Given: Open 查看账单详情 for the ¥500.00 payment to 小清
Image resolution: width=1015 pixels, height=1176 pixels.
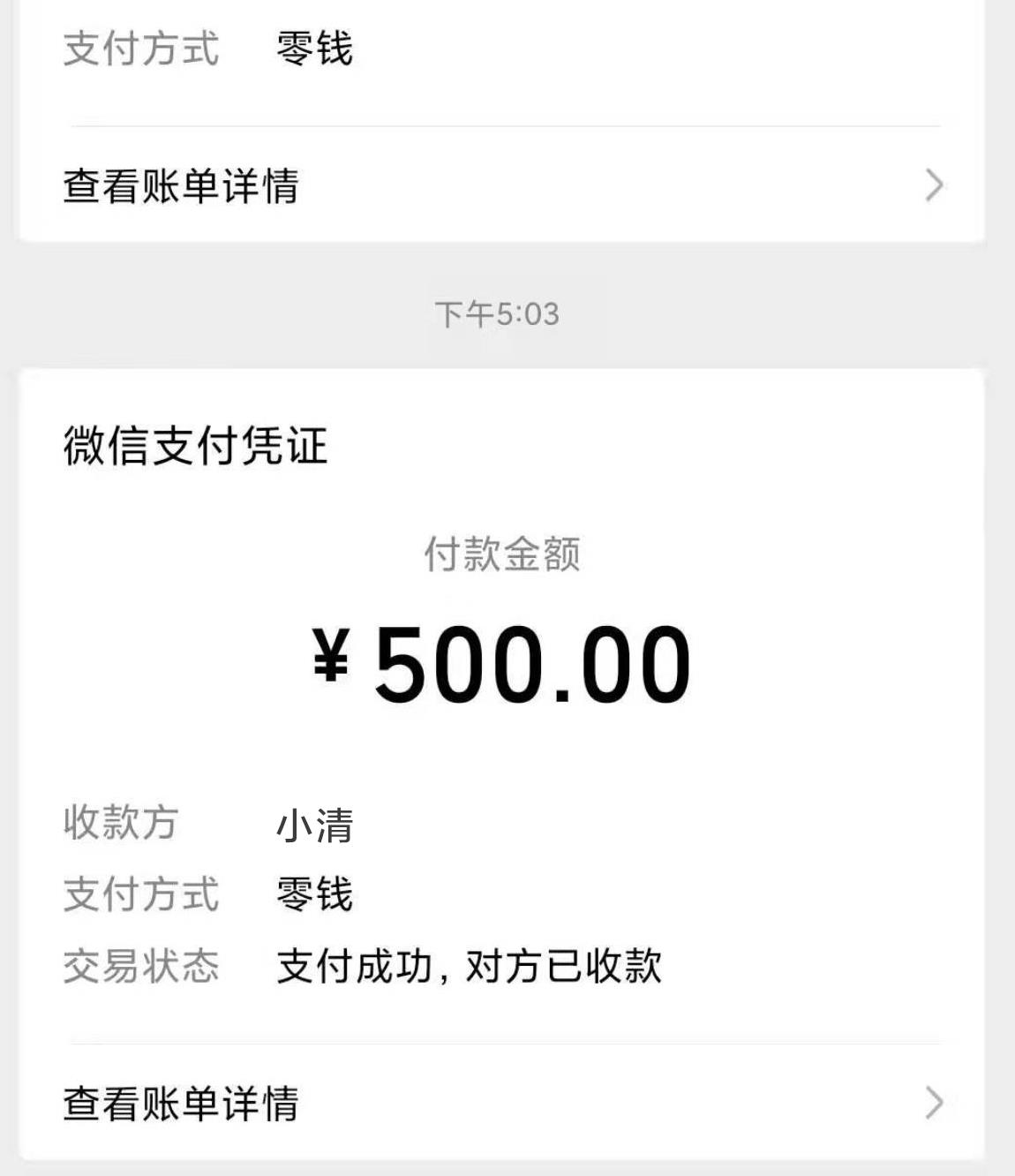Looking at the screenshot, I should point(503,1104).
